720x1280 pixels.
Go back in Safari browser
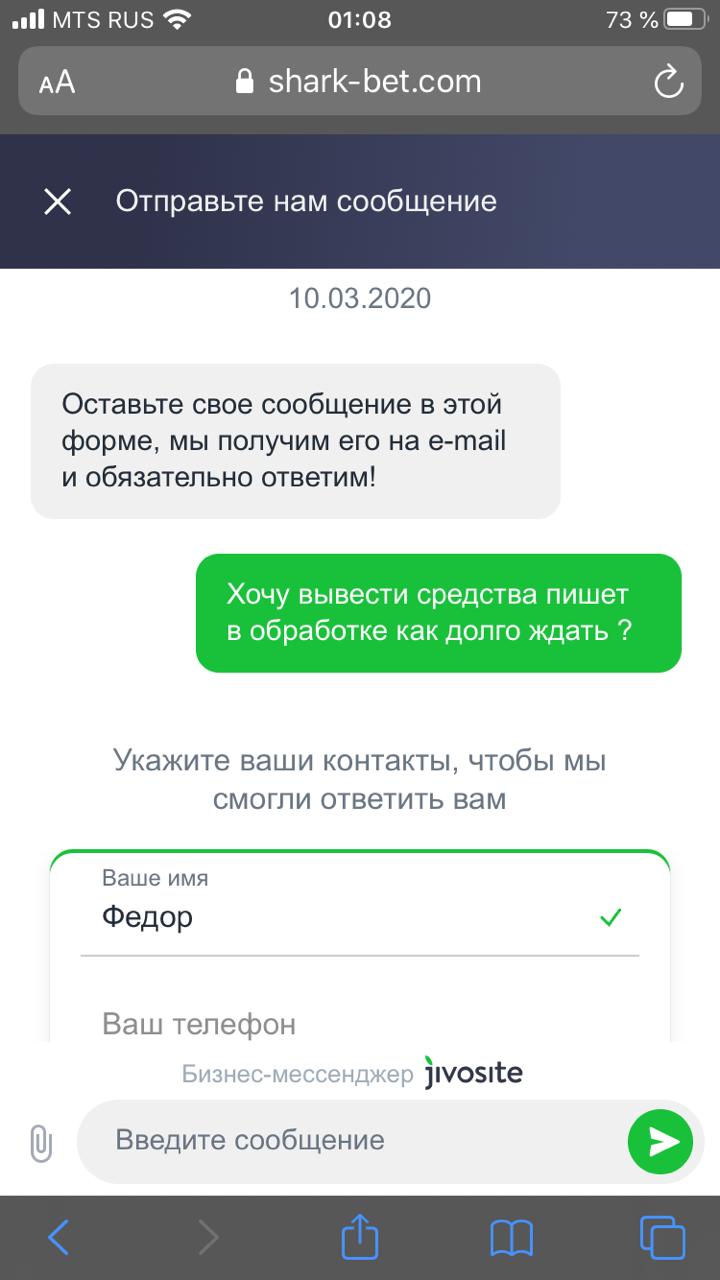tap(59, 1238)
